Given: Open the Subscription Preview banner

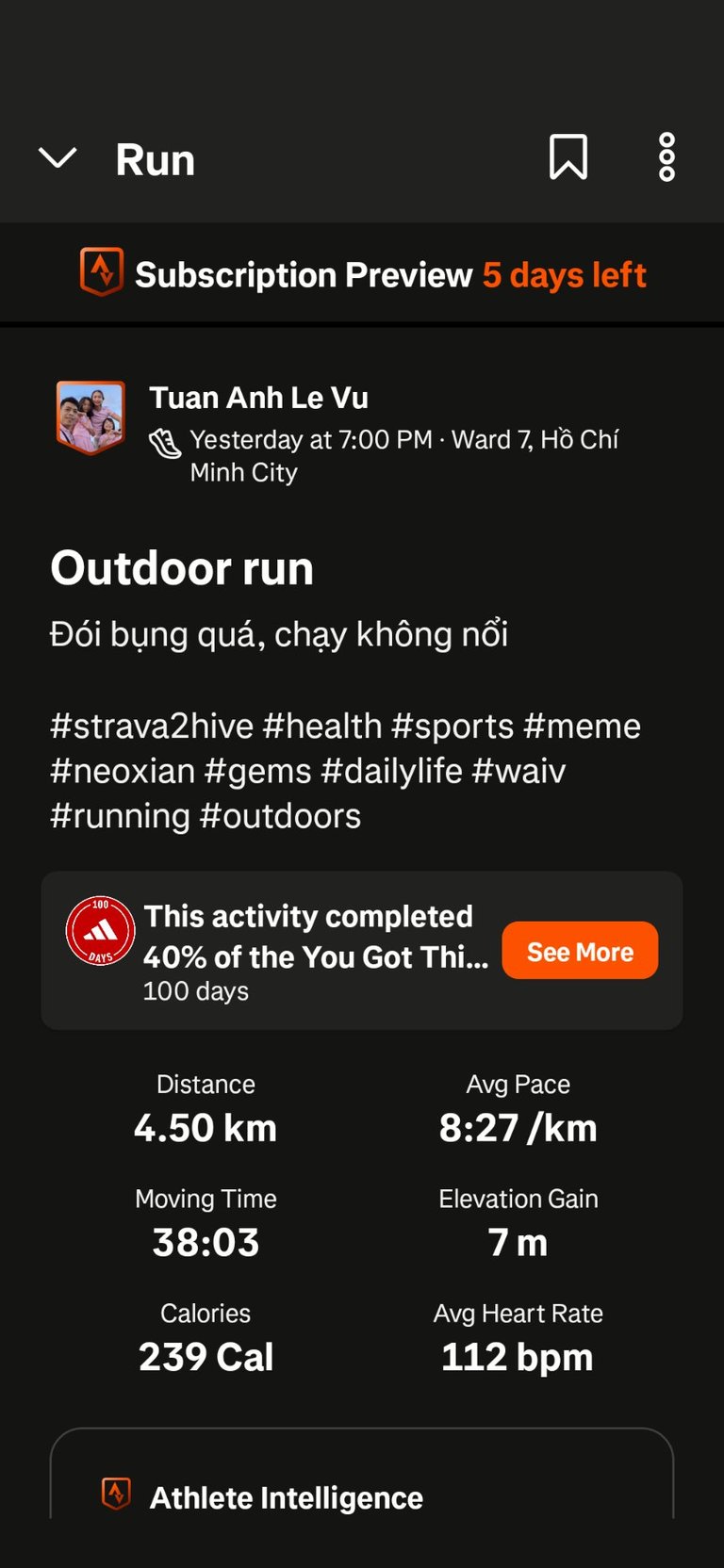Looking at the screenshot, I should coord(362,274).
